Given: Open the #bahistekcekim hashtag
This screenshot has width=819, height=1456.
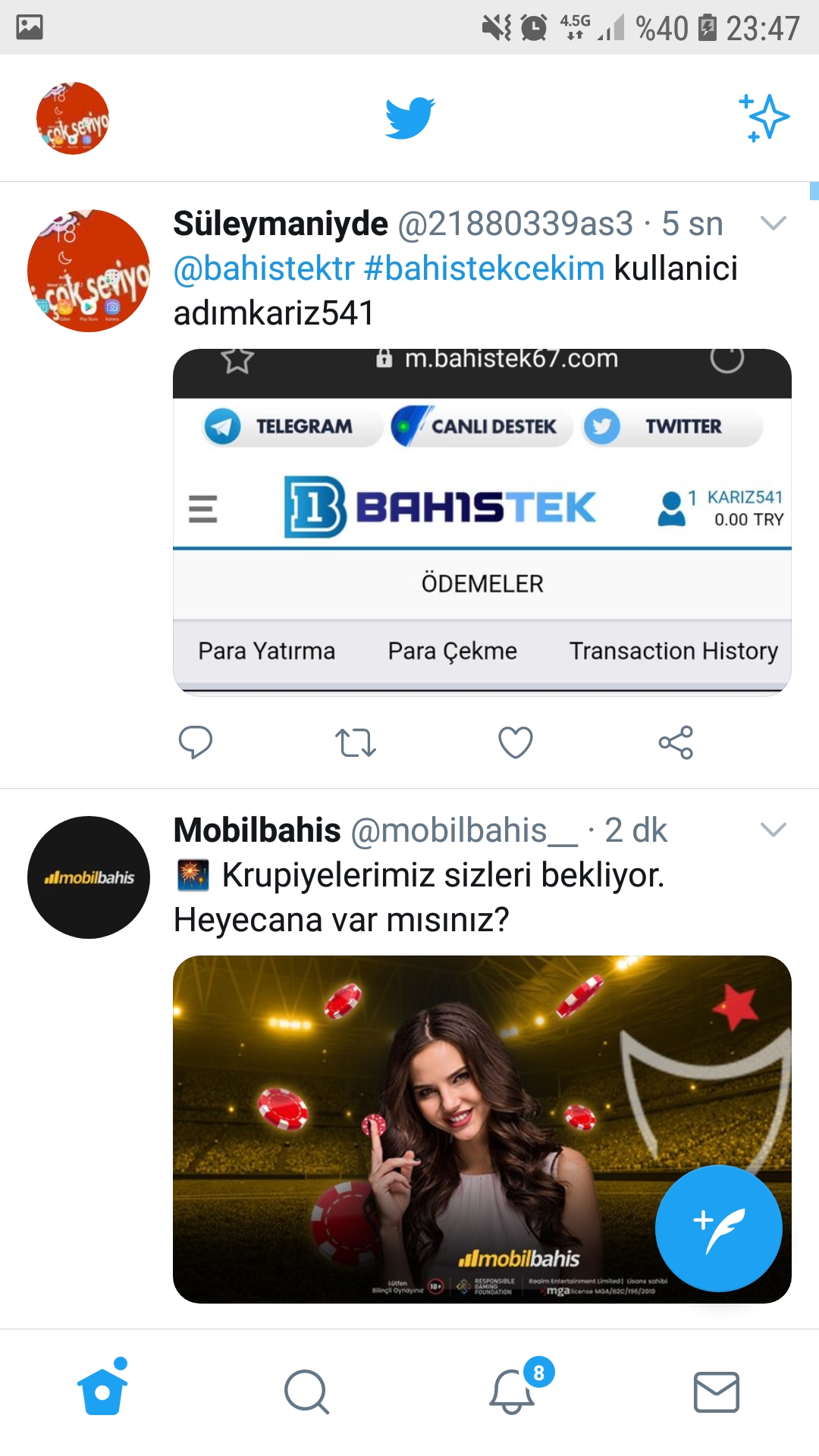Looking at the screenshot, I should click(x=484, y=268).
